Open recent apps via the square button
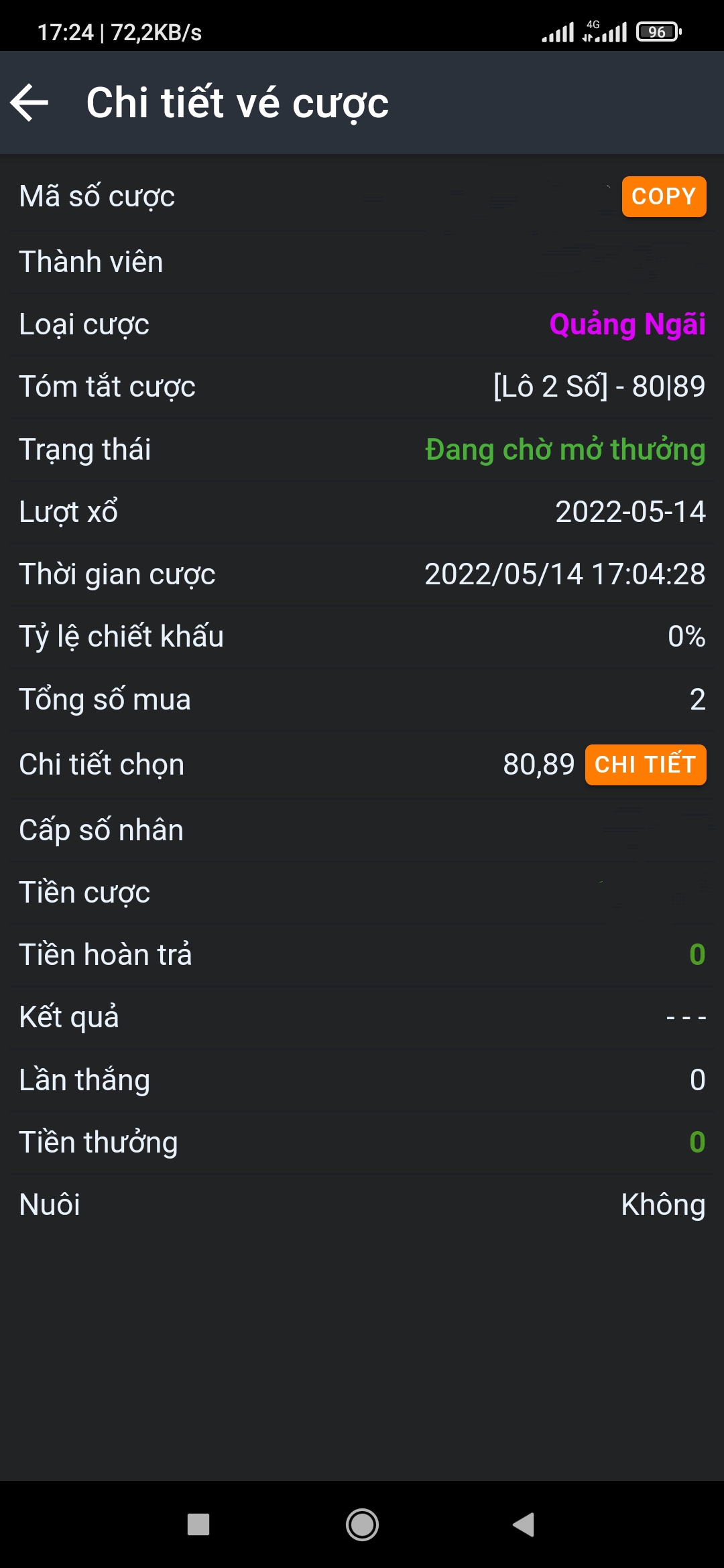 coord(198,1524)
